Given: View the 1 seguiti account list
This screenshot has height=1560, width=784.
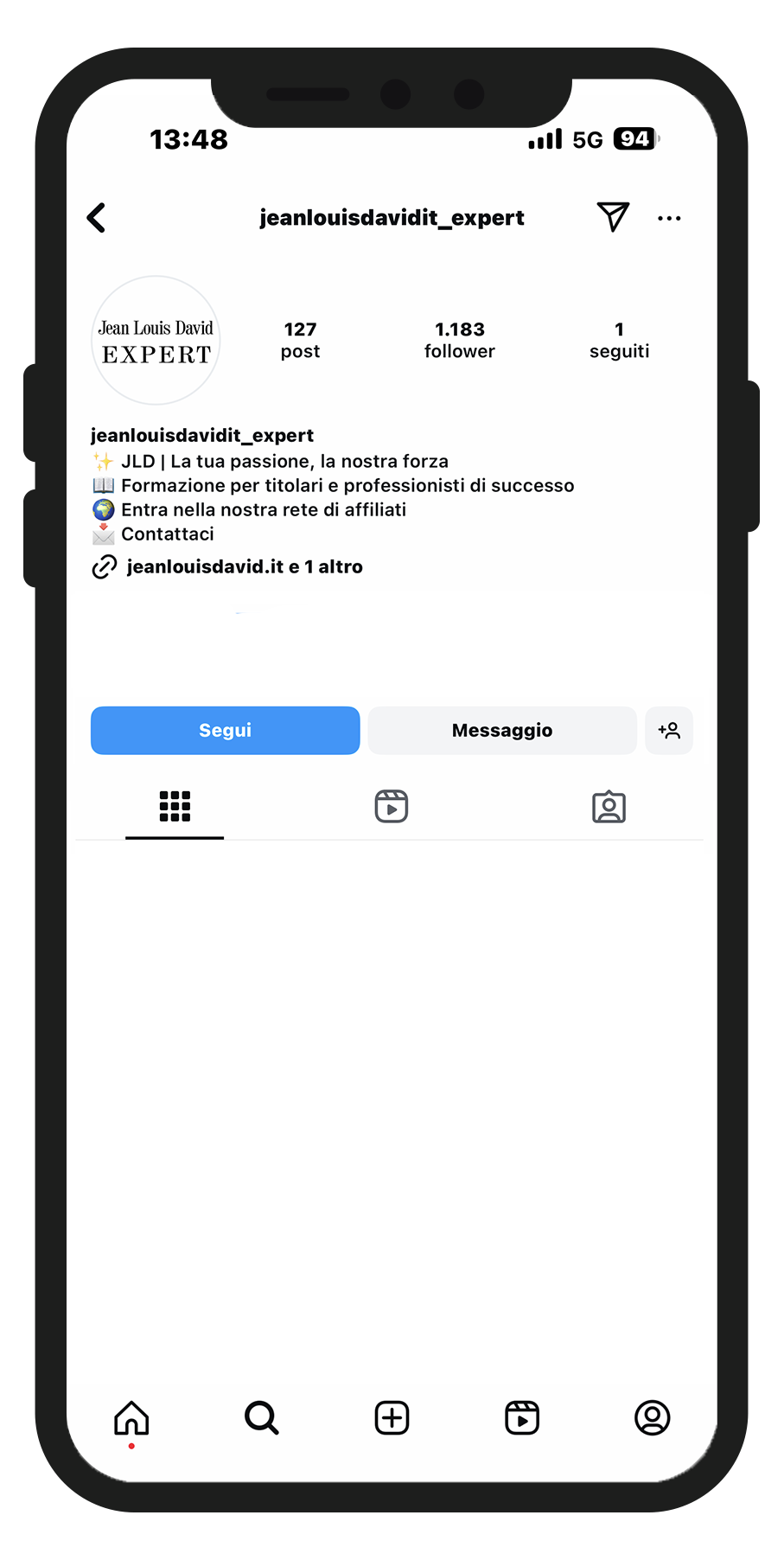Looking at the screenshot, I should pos(619,340).
